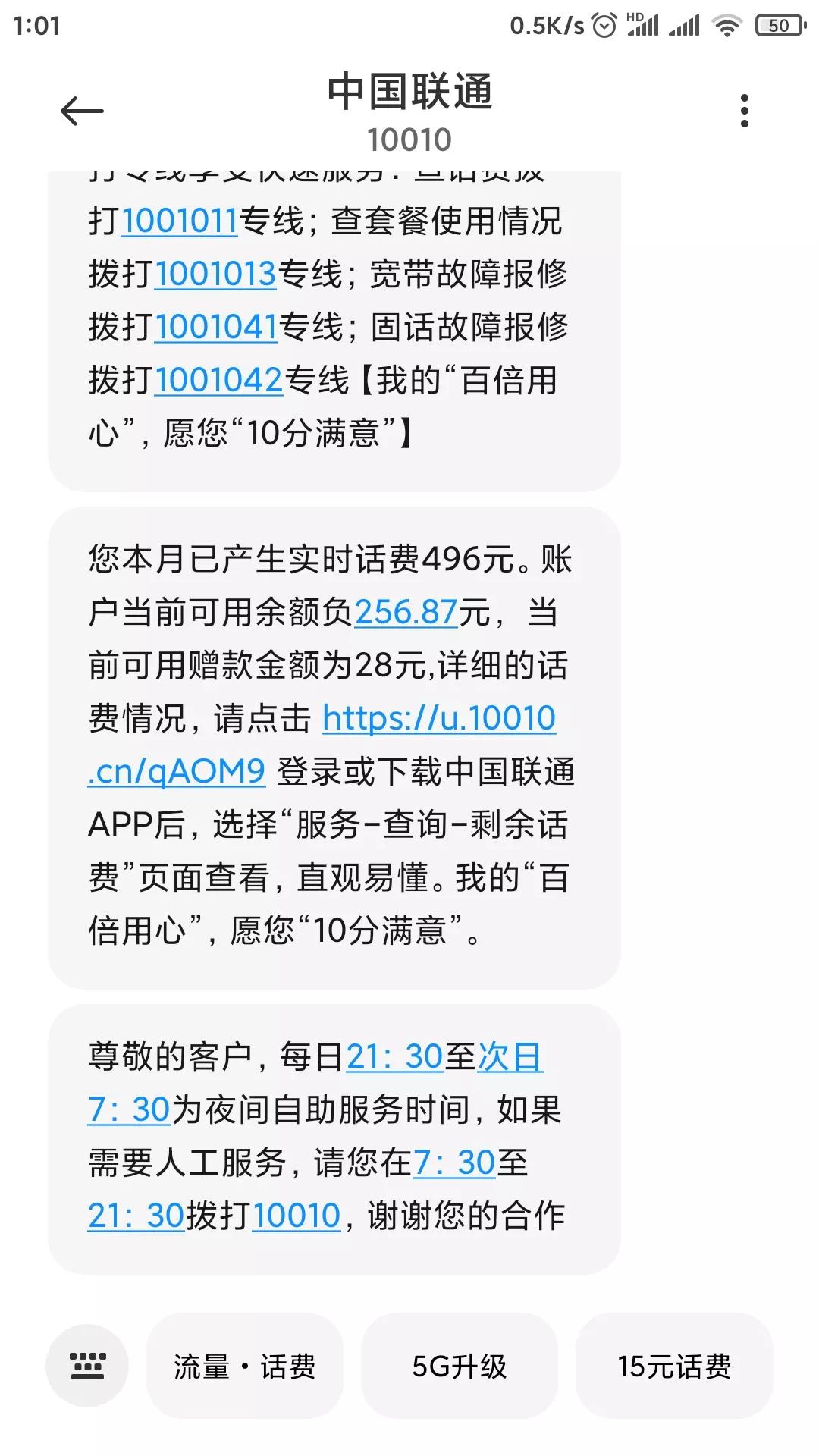This screenshot has height=1456, width=819.
Task: Tap the back arrow to exit conversation
Action: pyautogui.click(x=82, y=110)
